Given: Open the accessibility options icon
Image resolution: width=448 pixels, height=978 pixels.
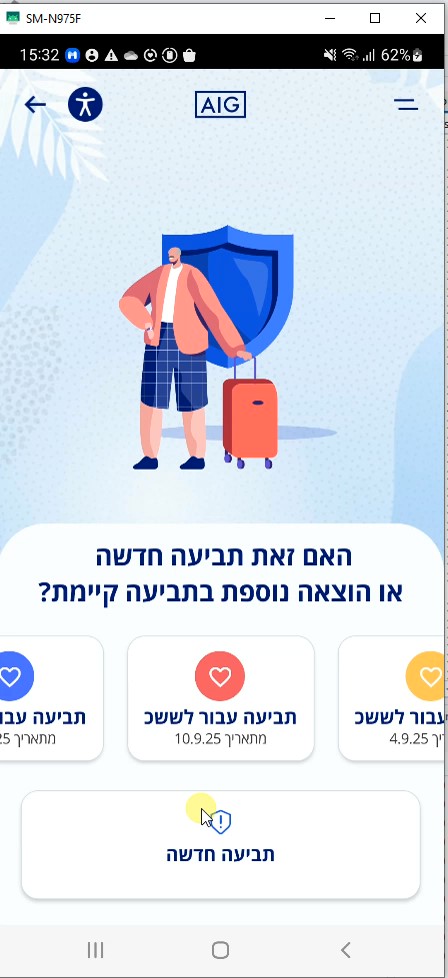Looking at the screenshot, I should pos(85,104).
